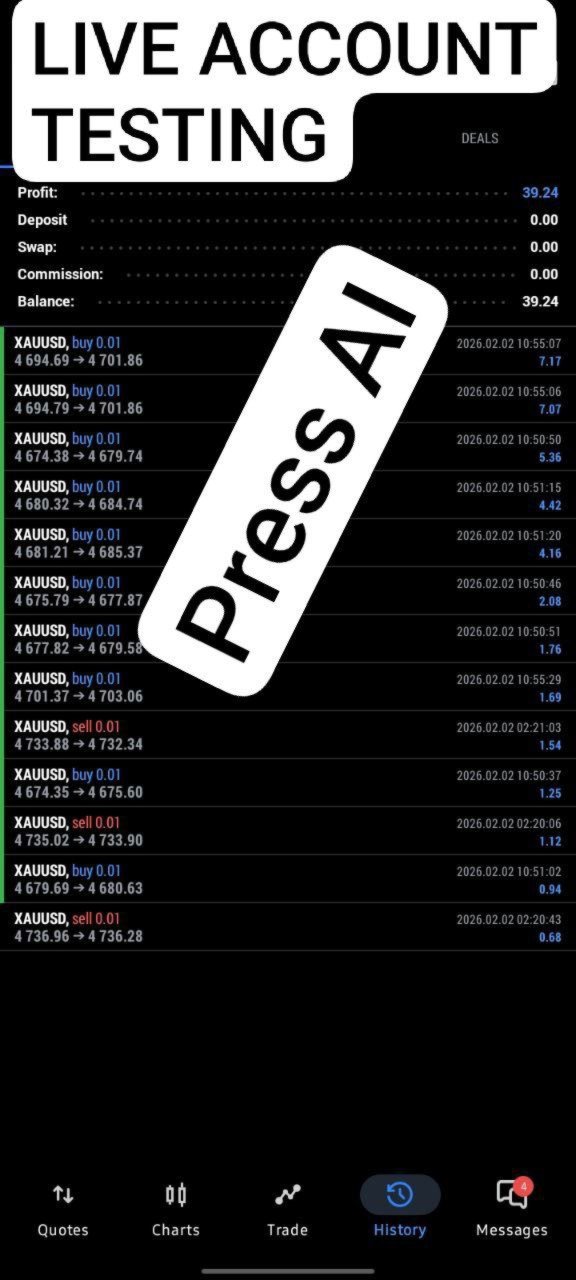The image size is (576, 1280).
Task: Expand the XAUUSD buy deal at 10:55:29
Action: point(288,687)
